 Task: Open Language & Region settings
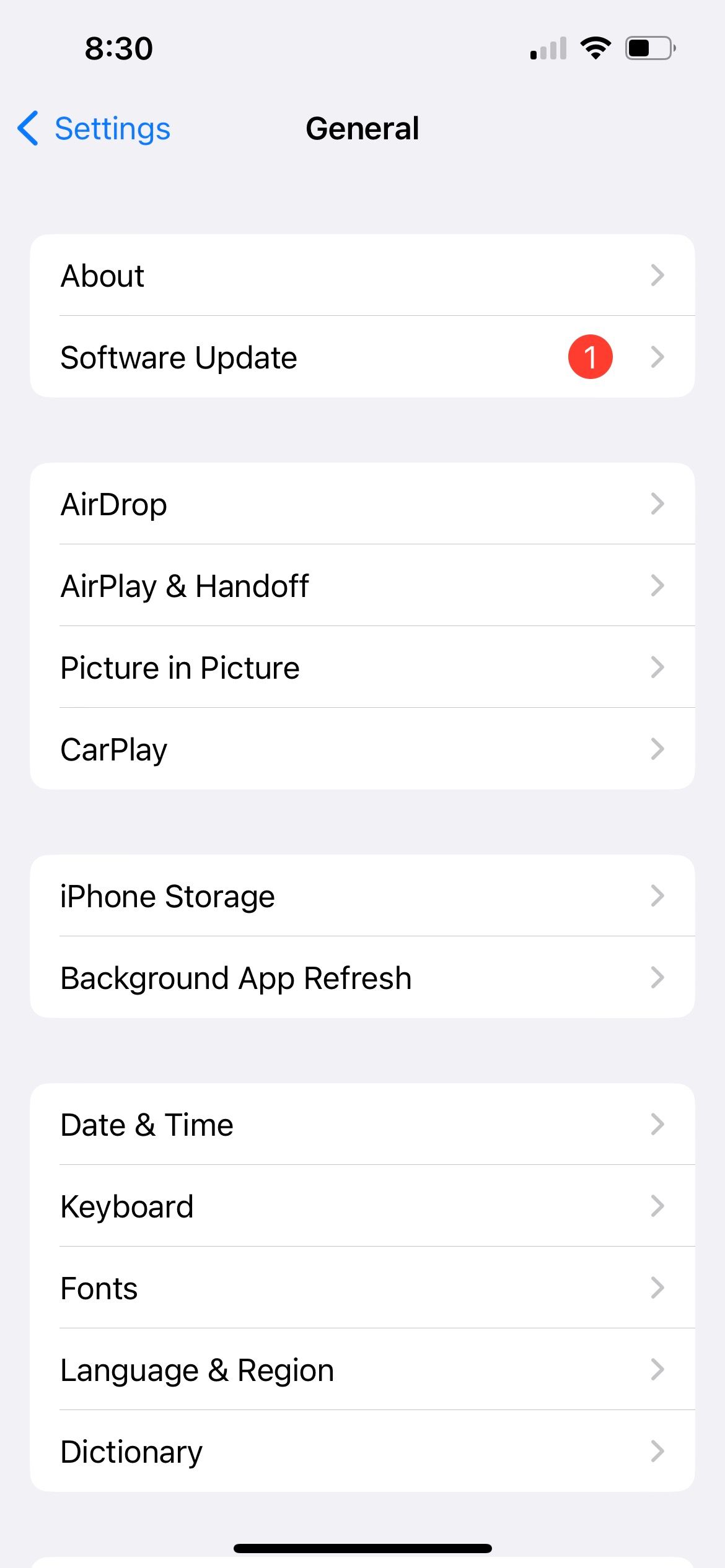tap(362, 1369)
